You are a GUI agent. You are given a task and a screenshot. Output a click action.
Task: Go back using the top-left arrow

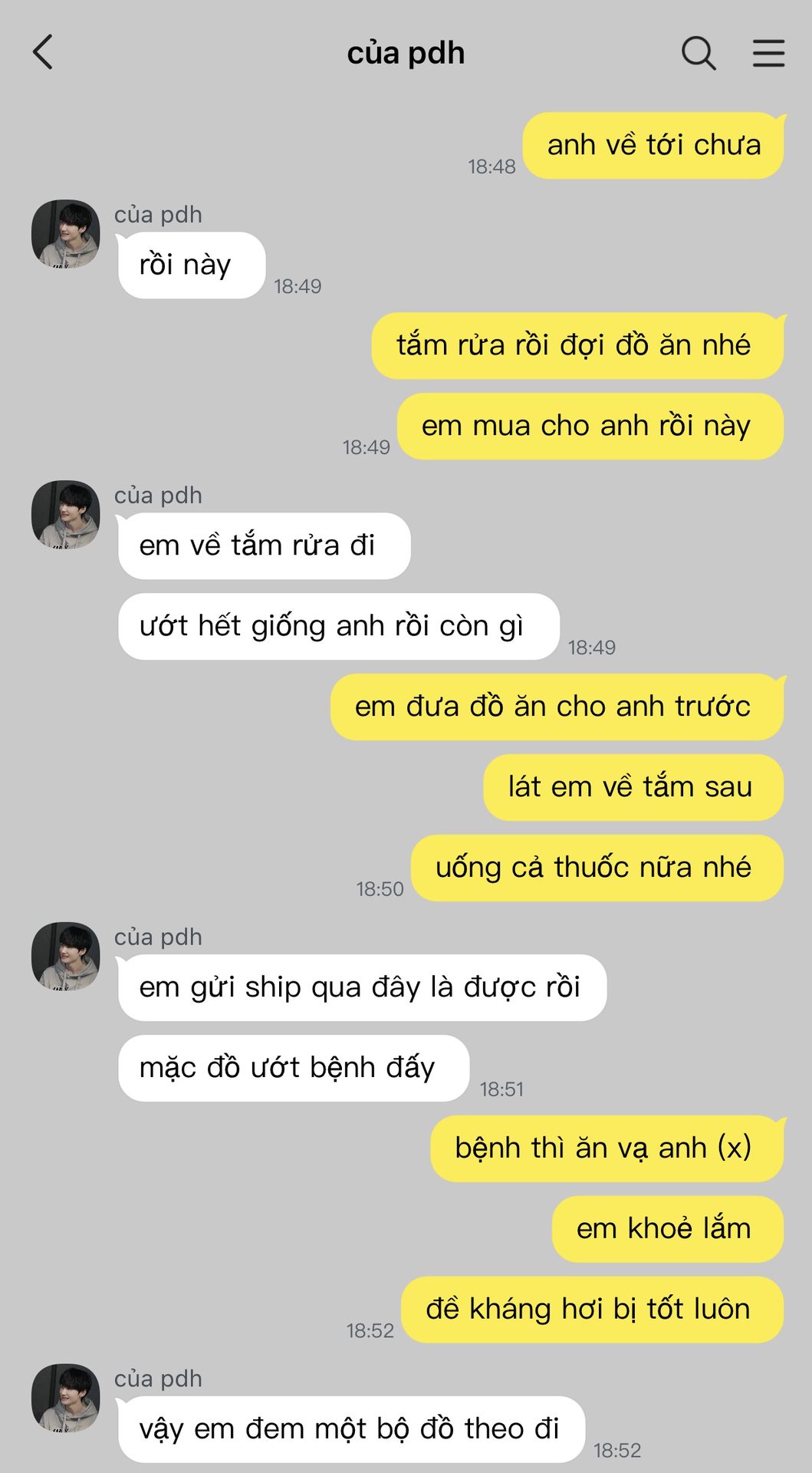[x=43, y=53]
